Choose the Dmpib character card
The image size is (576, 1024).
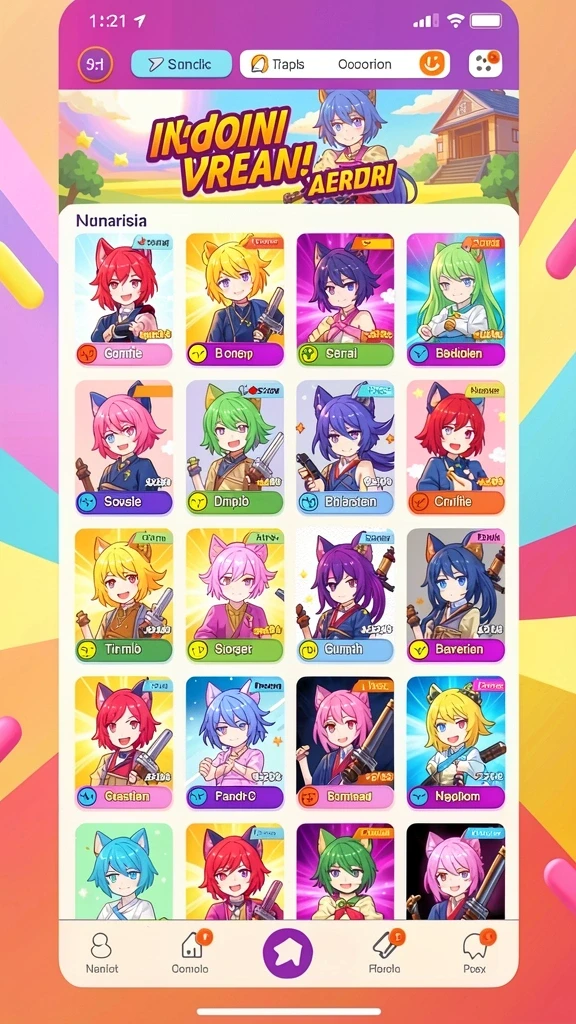234,448
